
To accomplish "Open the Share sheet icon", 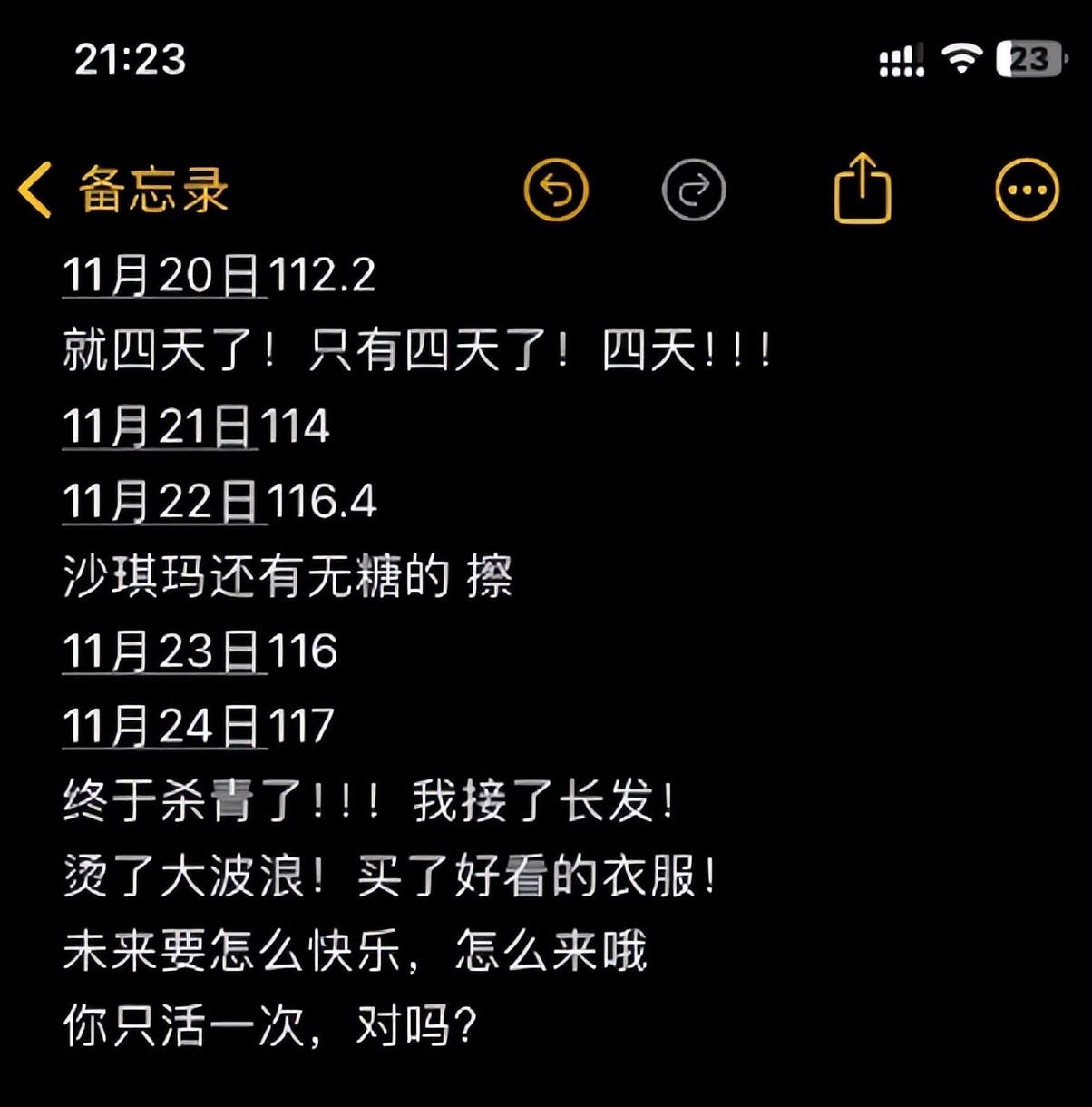I will click(861, 190).
